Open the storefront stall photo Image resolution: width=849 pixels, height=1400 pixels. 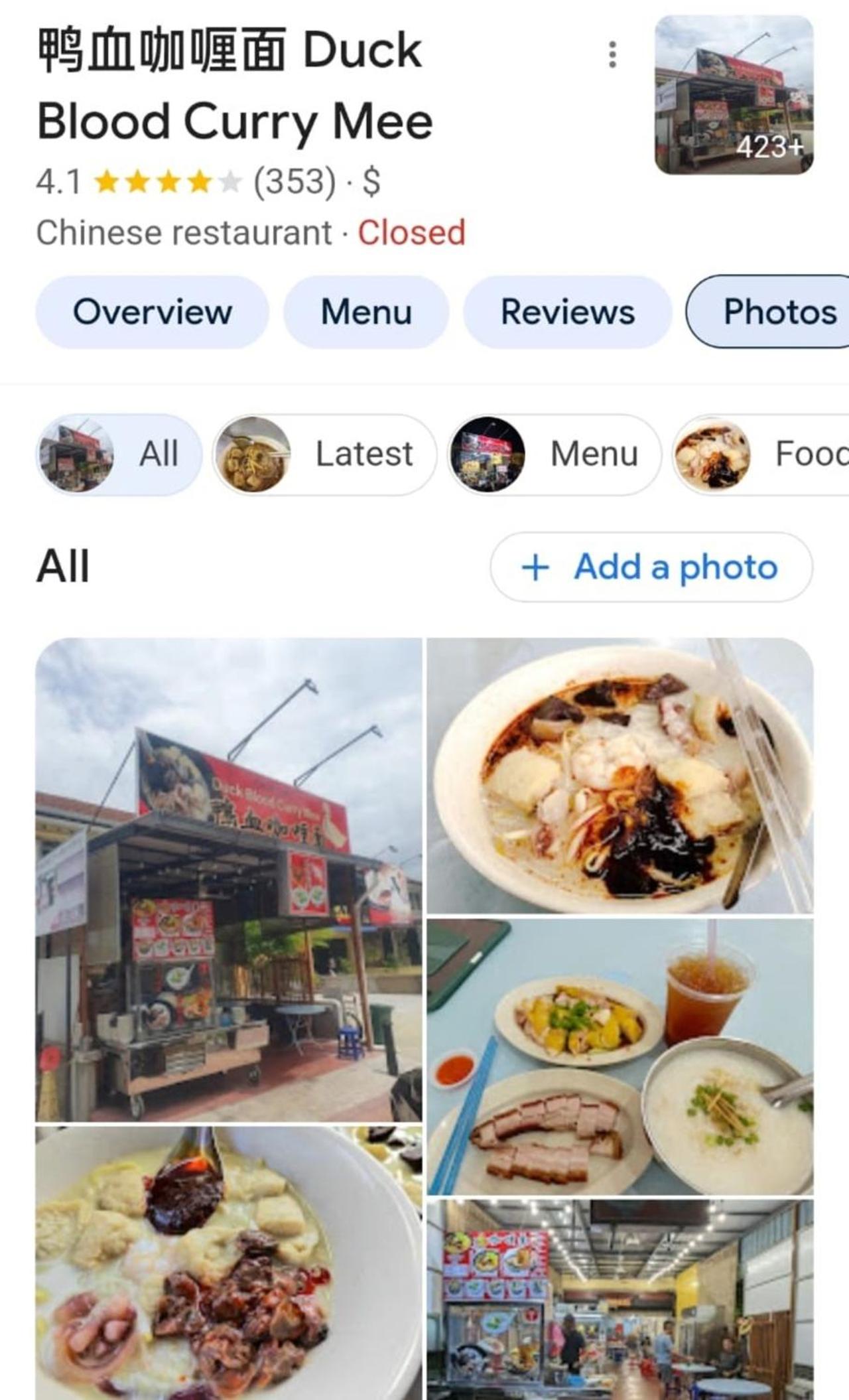tap(229, 880)
